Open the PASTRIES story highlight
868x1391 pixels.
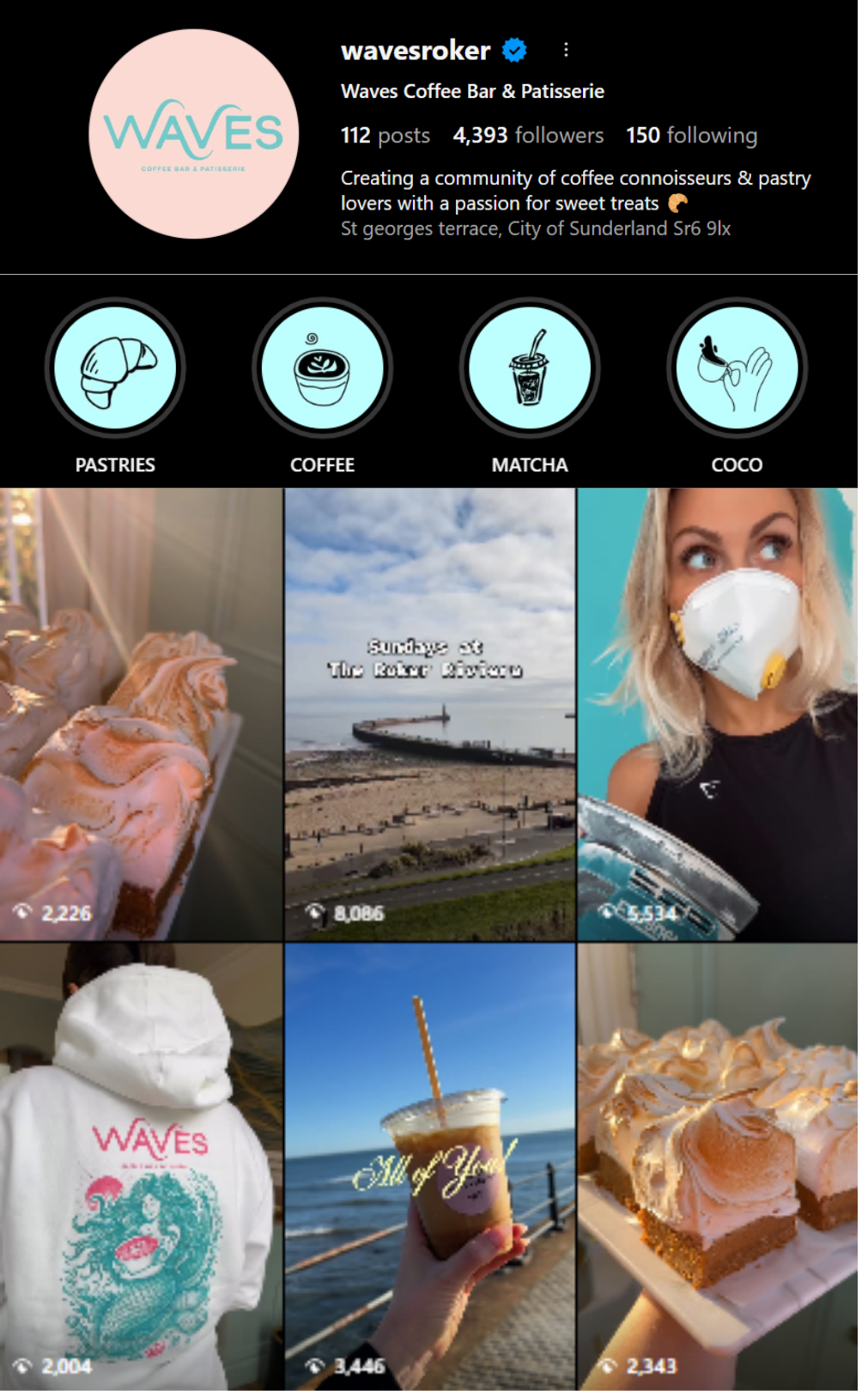(115, 368)
